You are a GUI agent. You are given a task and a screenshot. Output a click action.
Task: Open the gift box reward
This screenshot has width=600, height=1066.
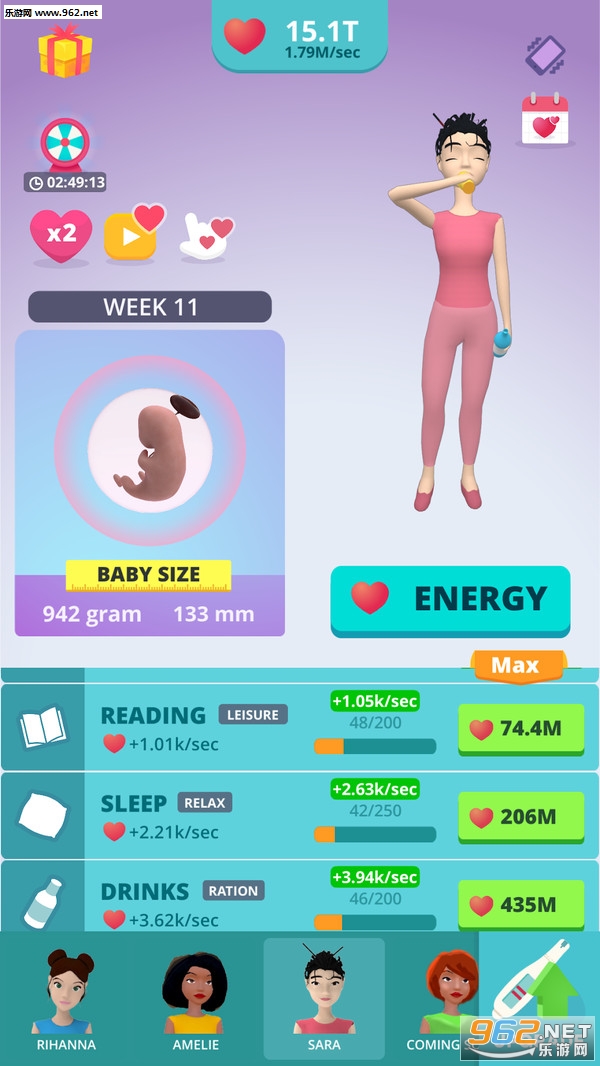64,53
